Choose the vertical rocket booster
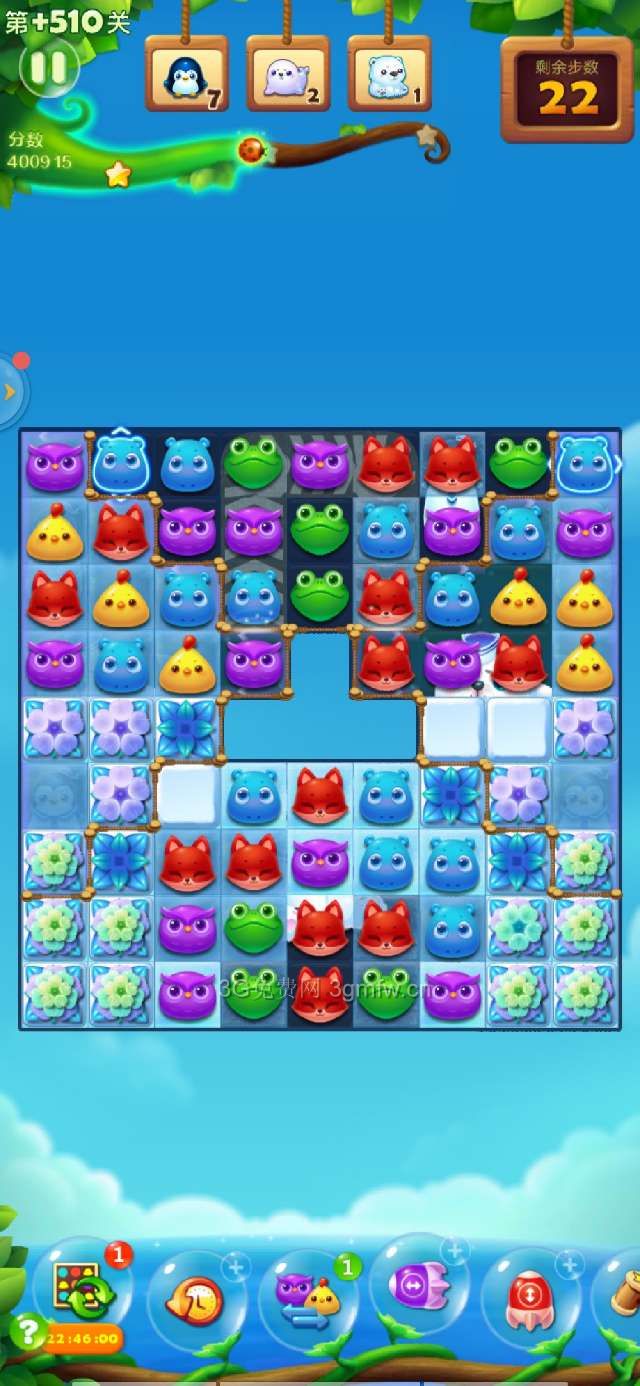 coord(530,1298)
